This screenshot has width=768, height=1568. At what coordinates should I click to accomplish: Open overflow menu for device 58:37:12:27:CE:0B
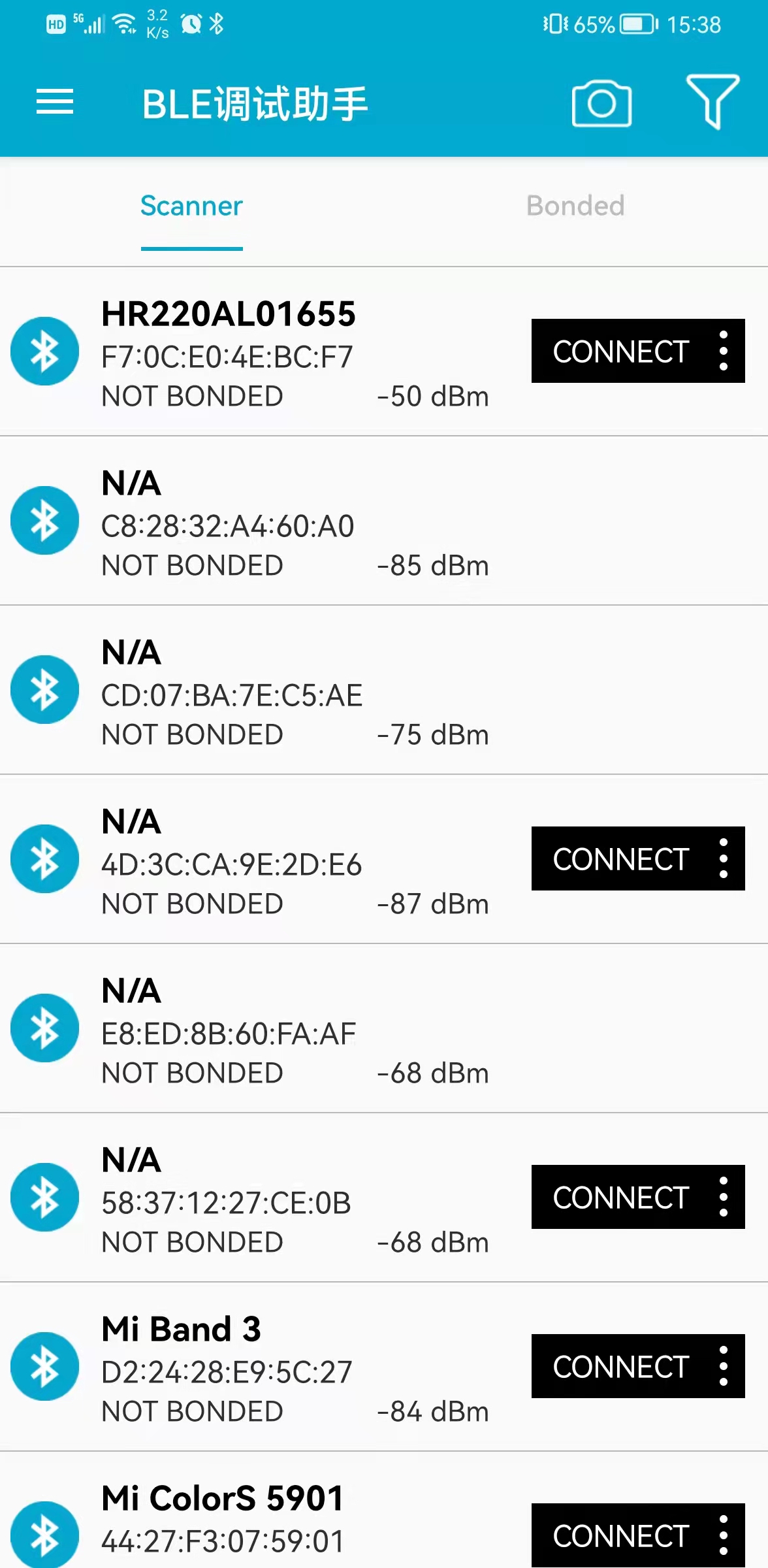[722, 1197]
